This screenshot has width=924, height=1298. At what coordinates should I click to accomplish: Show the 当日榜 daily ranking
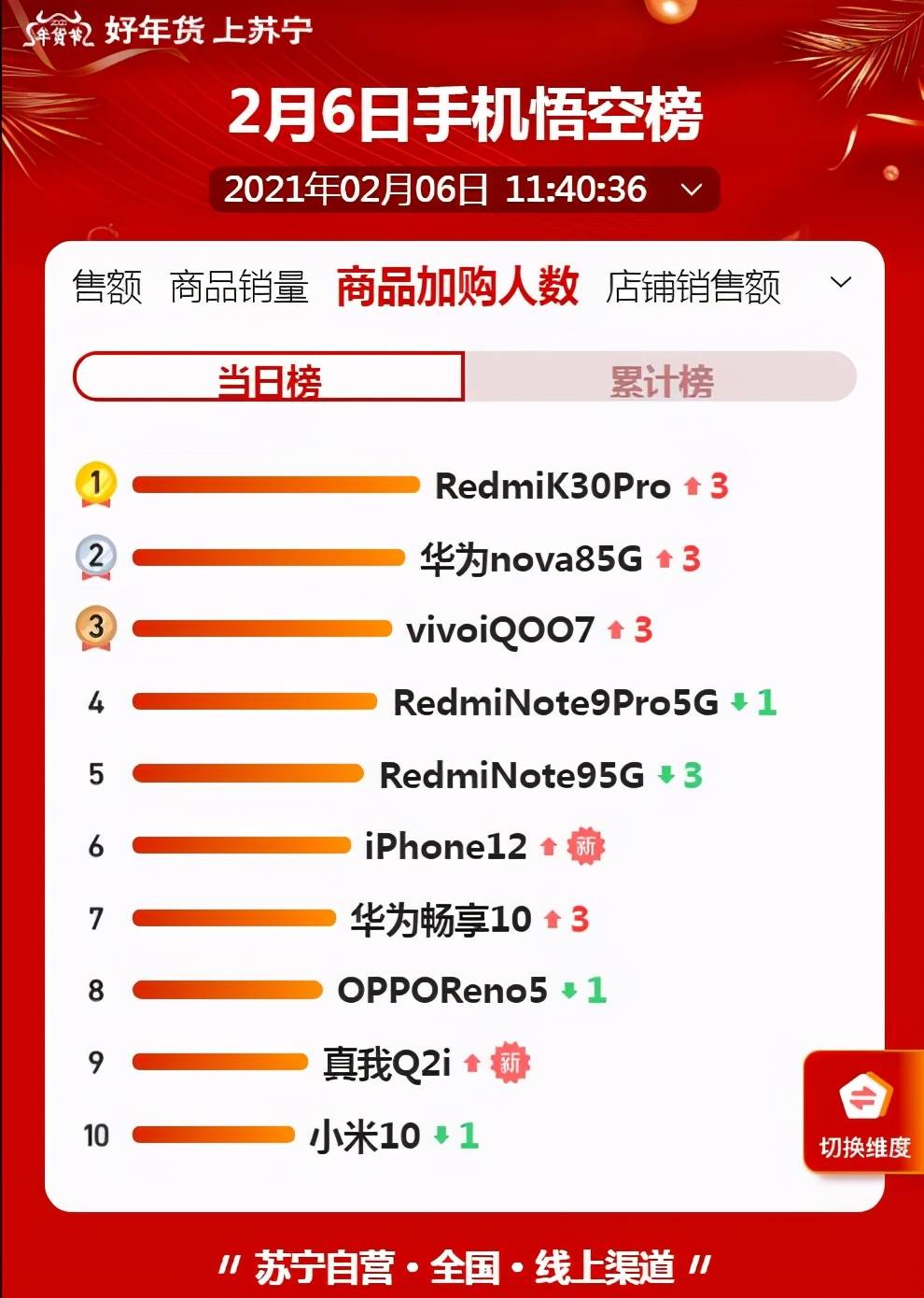tap(269, 377)
